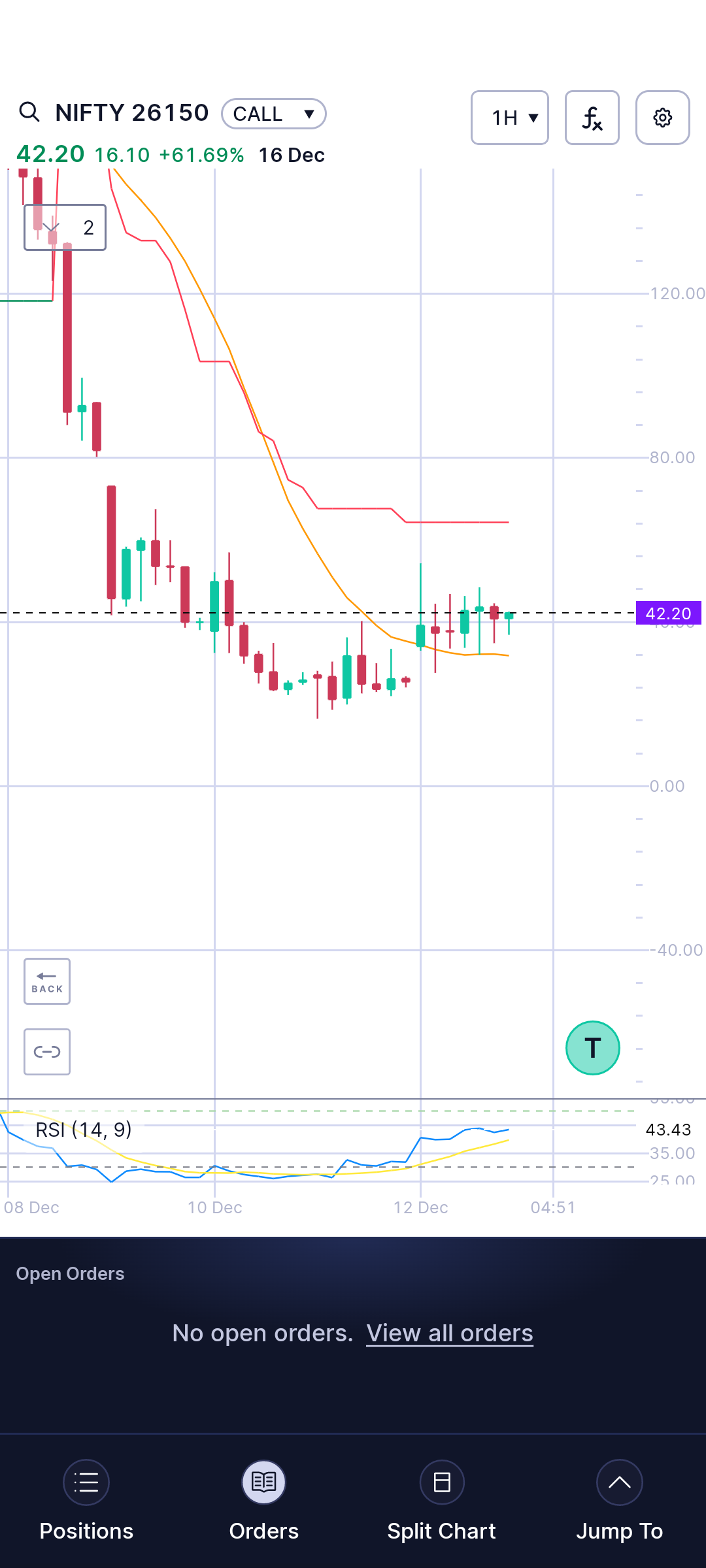Open the fx indicators menu
Viewport: 706px width, 1568px height.
pyautogui.click(x=592, y=118)
